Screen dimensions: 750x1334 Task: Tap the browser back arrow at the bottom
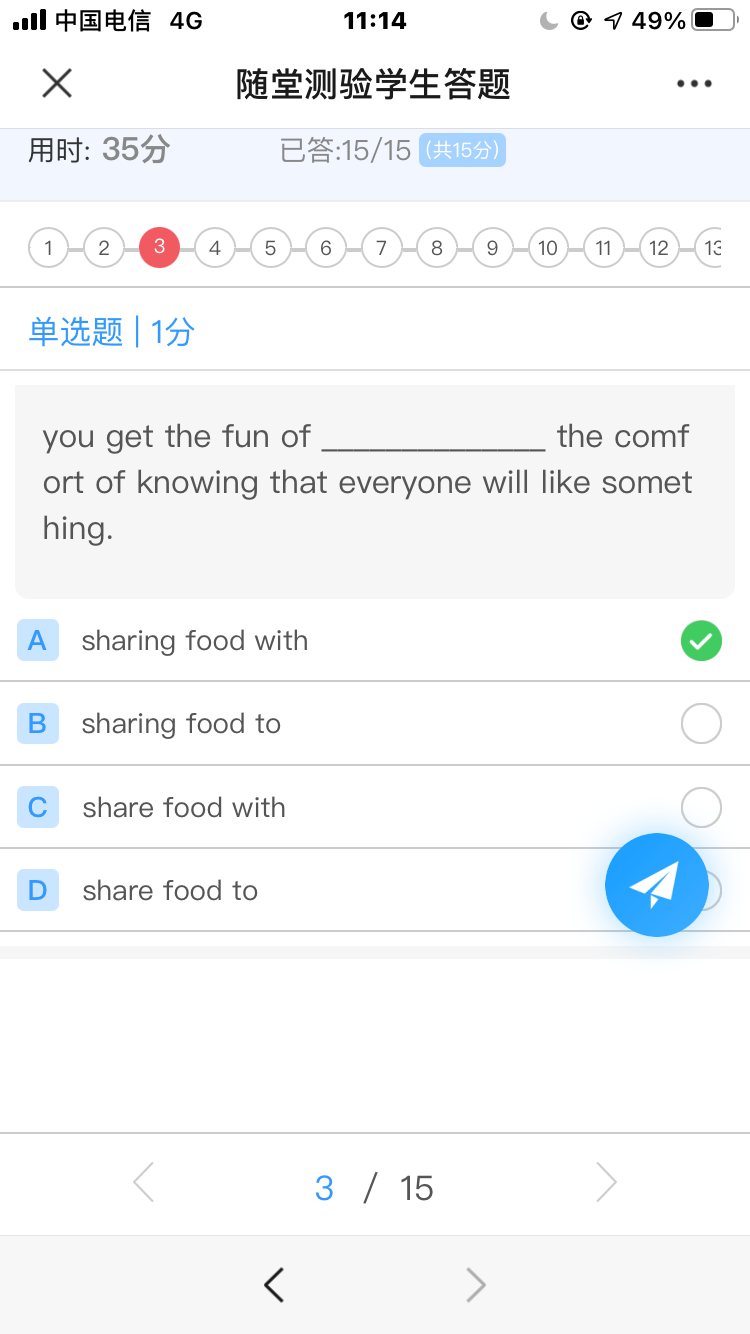(x=274, y=1285)
